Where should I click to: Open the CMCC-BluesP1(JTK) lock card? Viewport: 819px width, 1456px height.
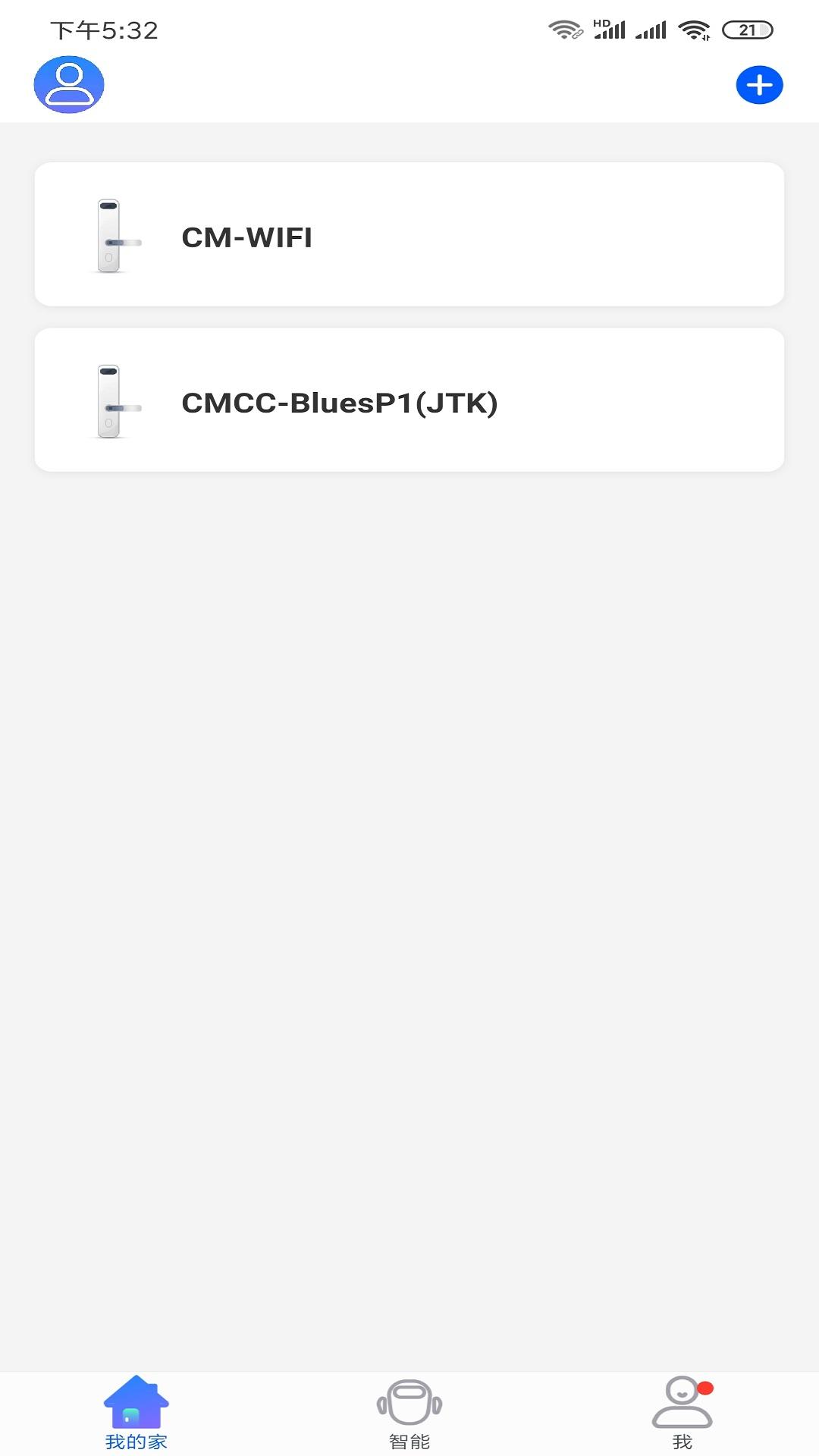click(409, 400)
